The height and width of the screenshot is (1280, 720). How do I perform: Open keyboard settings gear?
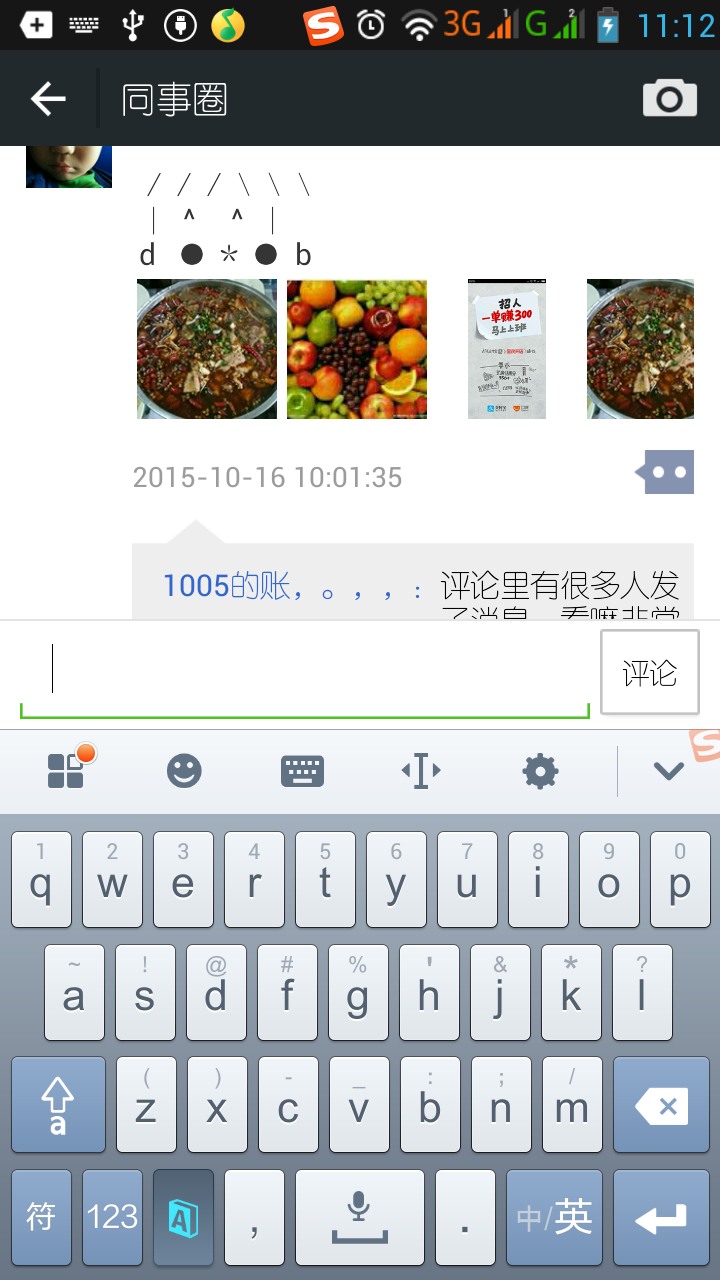[540, 771]
